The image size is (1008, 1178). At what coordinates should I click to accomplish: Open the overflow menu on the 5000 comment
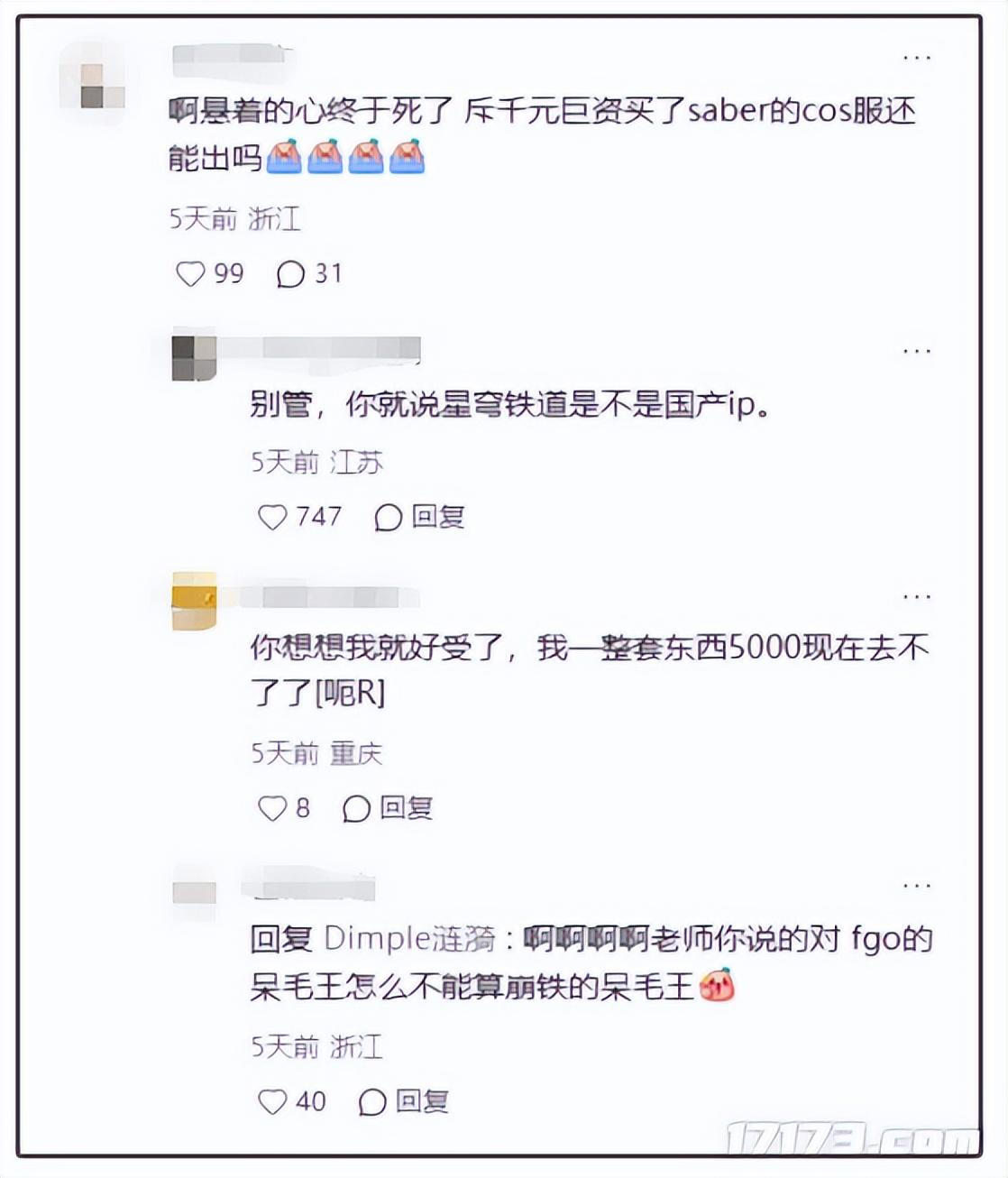coord(916,596)
